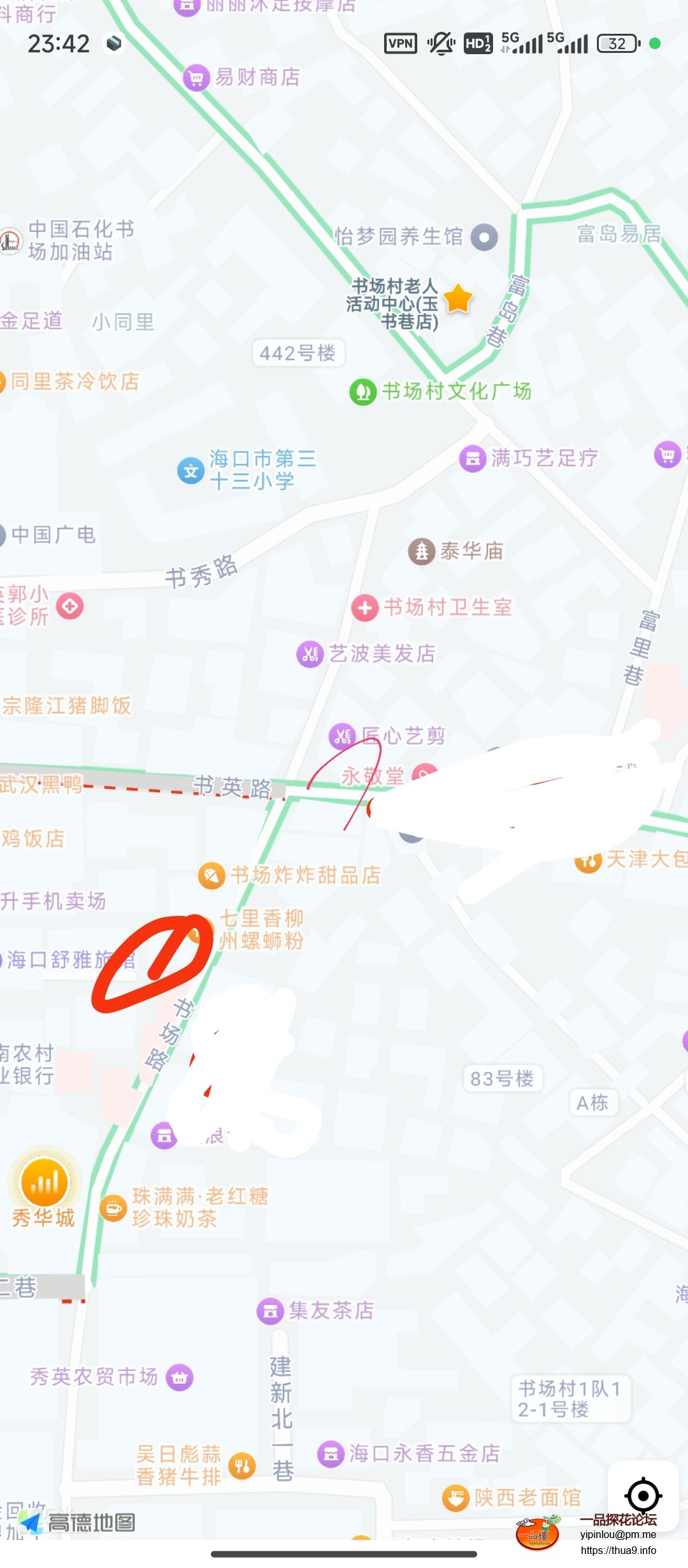Select 海口市第三十三小学 on the map
Viewport: 688px width, 1568px height.
[190, 471]
